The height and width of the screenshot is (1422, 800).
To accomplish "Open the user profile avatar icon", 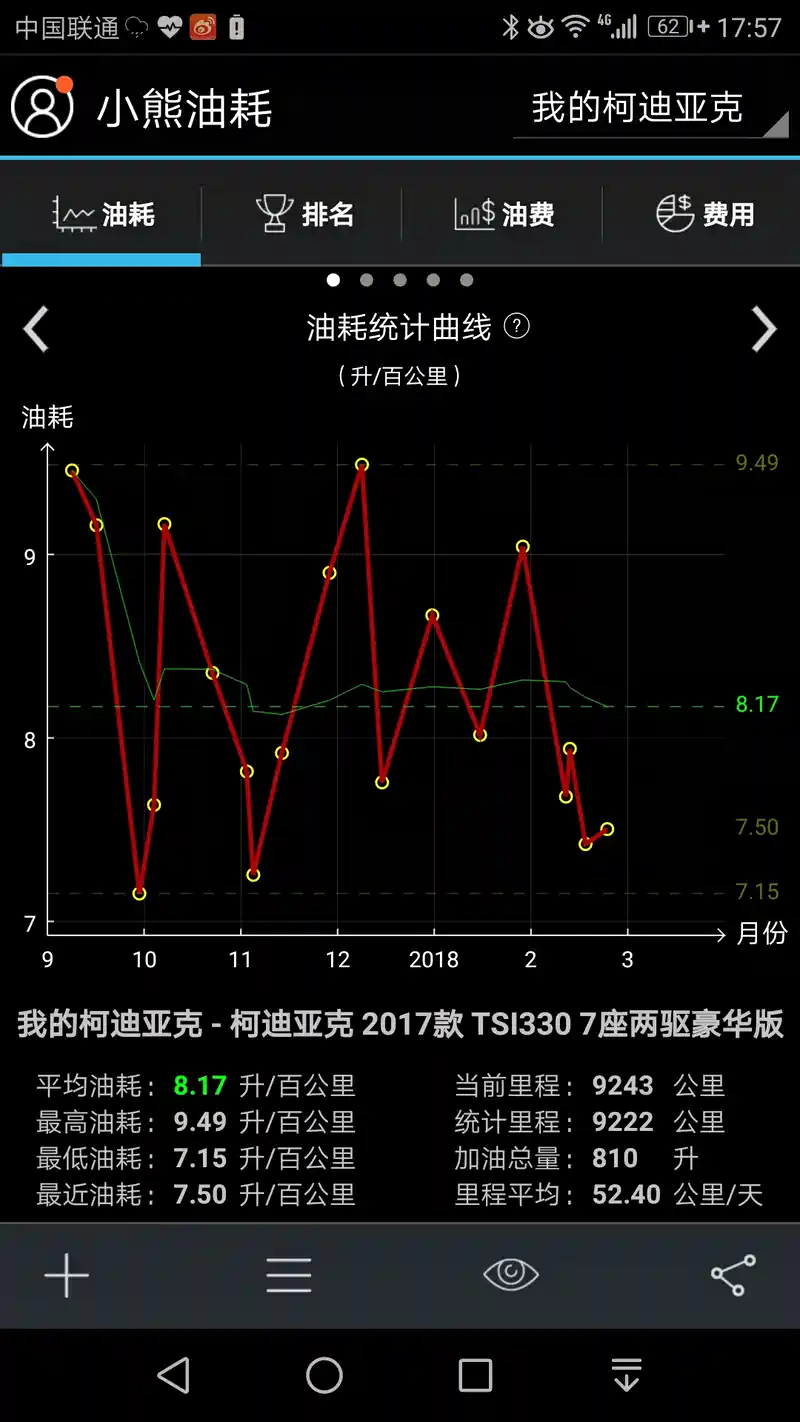I will pos(42,106).
